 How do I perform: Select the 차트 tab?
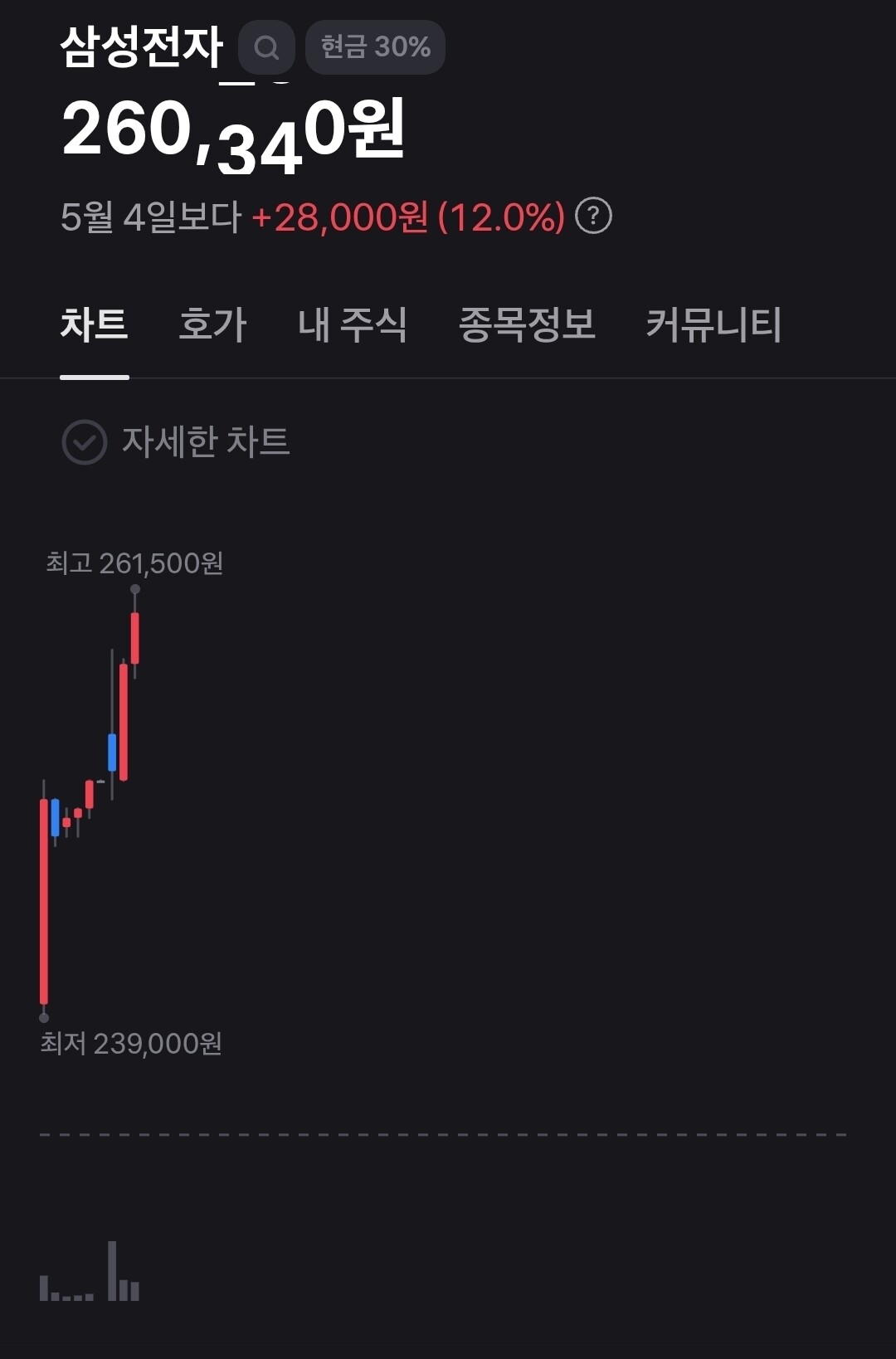click(94, 324)
